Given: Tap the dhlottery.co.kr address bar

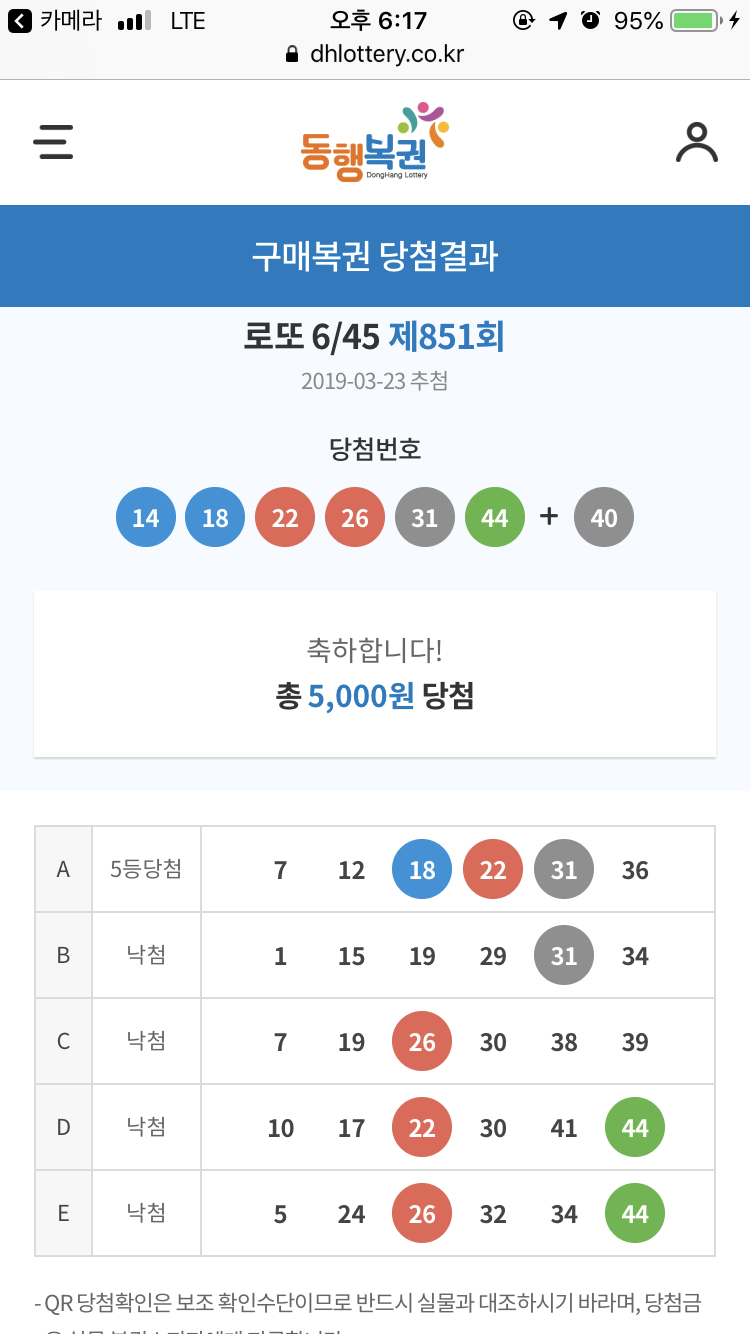Looking at the screenshot, I should pyautogui.click(x=375, y=54).
